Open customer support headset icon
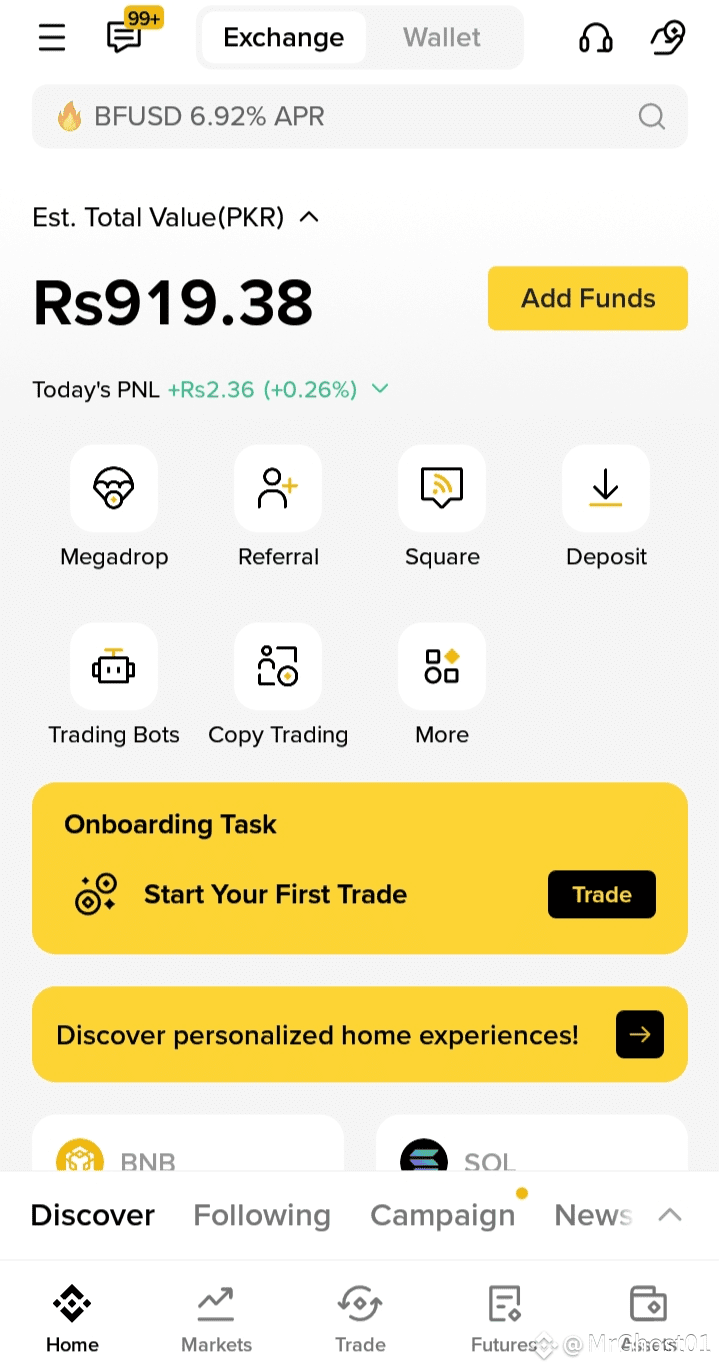The height and width of the screenshot is (1371, 719). click(x=595, y=38)
